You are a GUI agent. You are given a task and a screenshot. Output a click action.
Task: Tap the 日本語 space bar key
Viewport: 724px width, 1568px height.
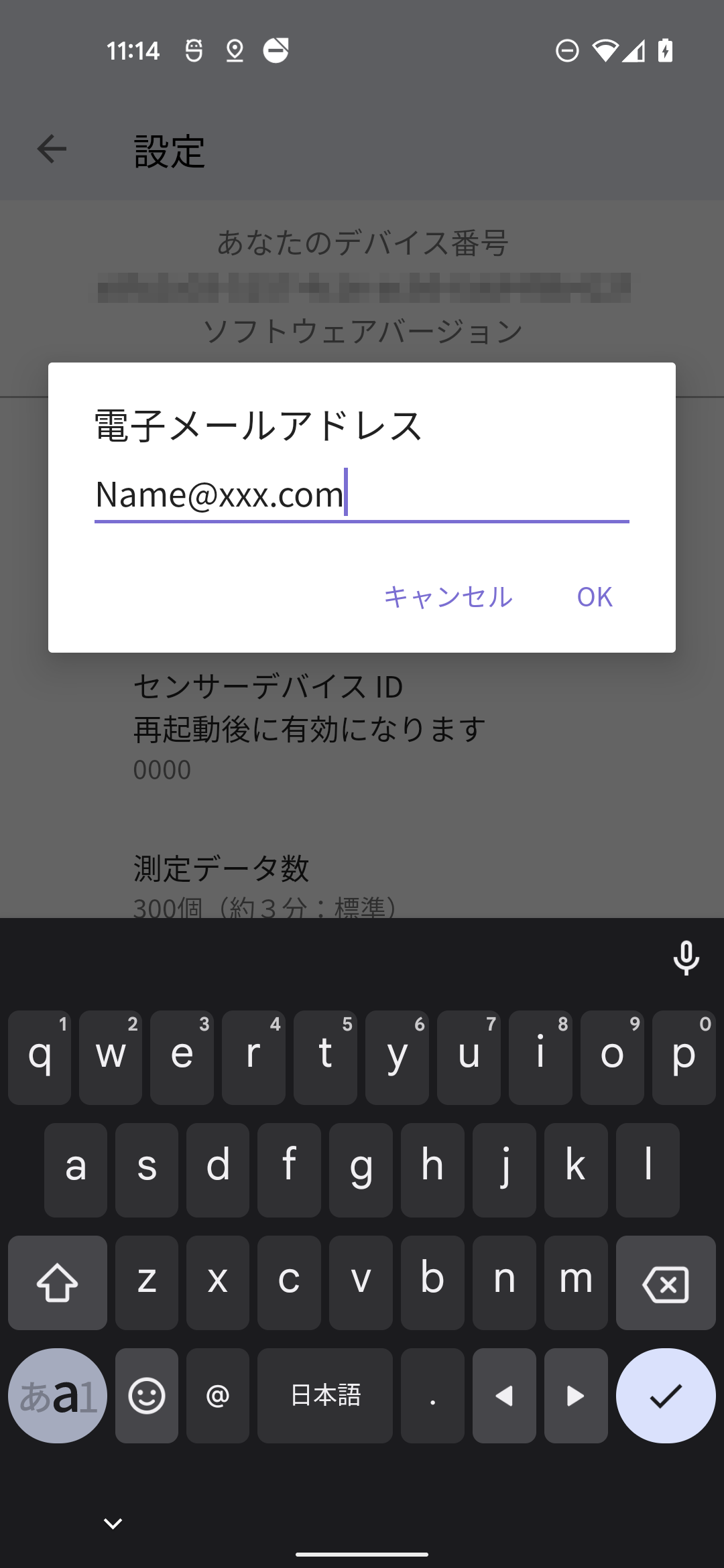click(x=325, y=1395)
